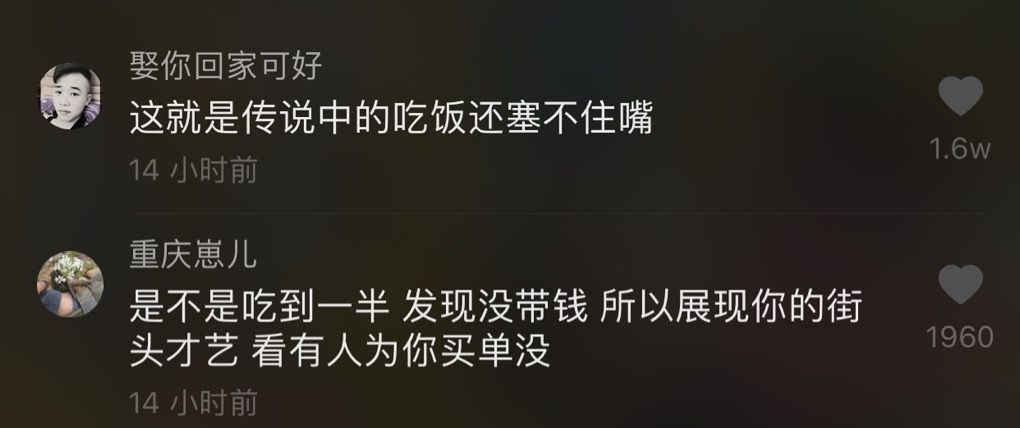This screenshot has height=428, width=1020.
Task: Reply to the comment 这就是传说中的吃饭还塞不住嘴
Action: point(390,120)
